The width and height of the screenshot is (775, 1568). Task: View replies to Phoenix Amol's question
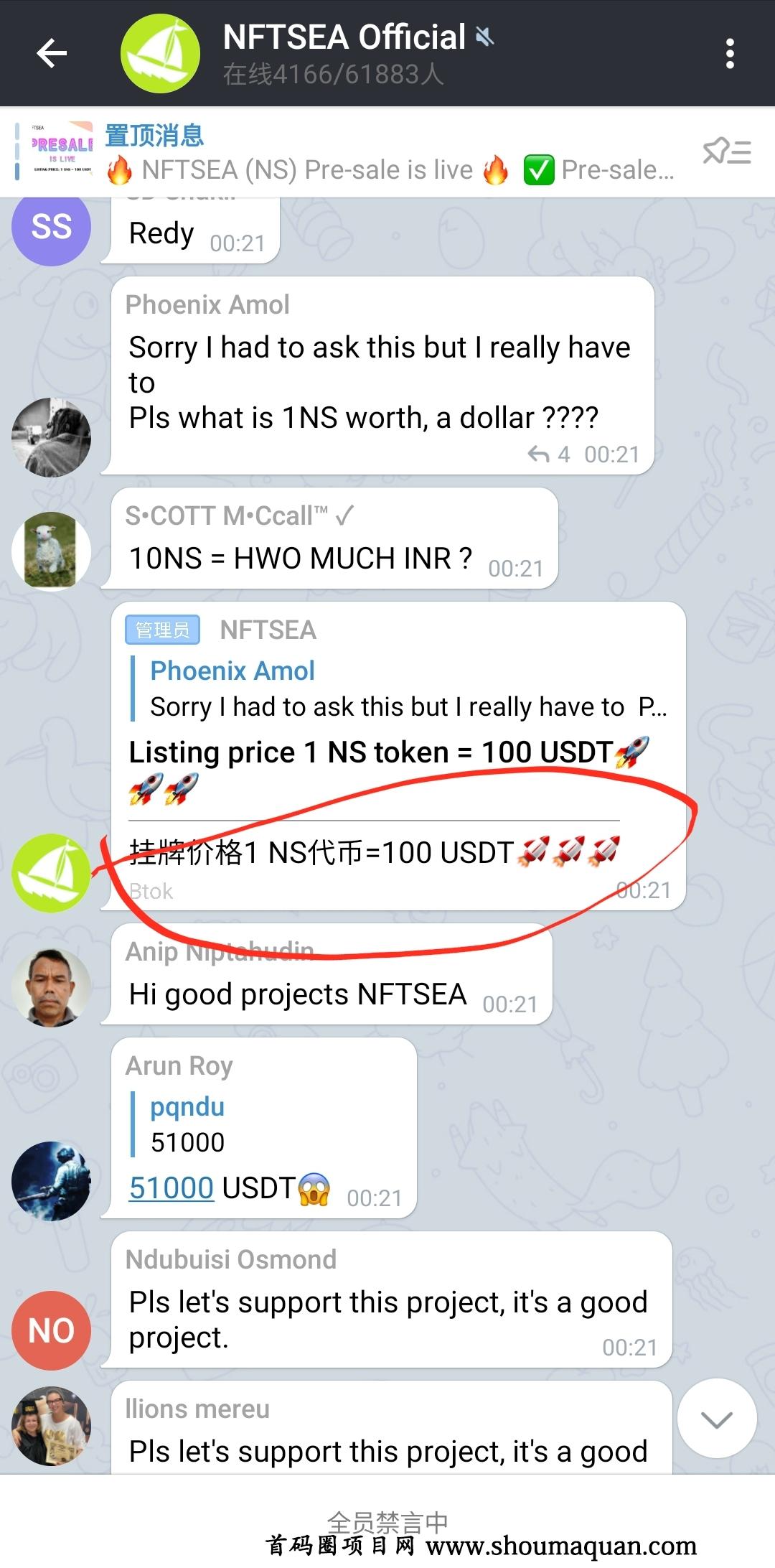click(549, 454)
